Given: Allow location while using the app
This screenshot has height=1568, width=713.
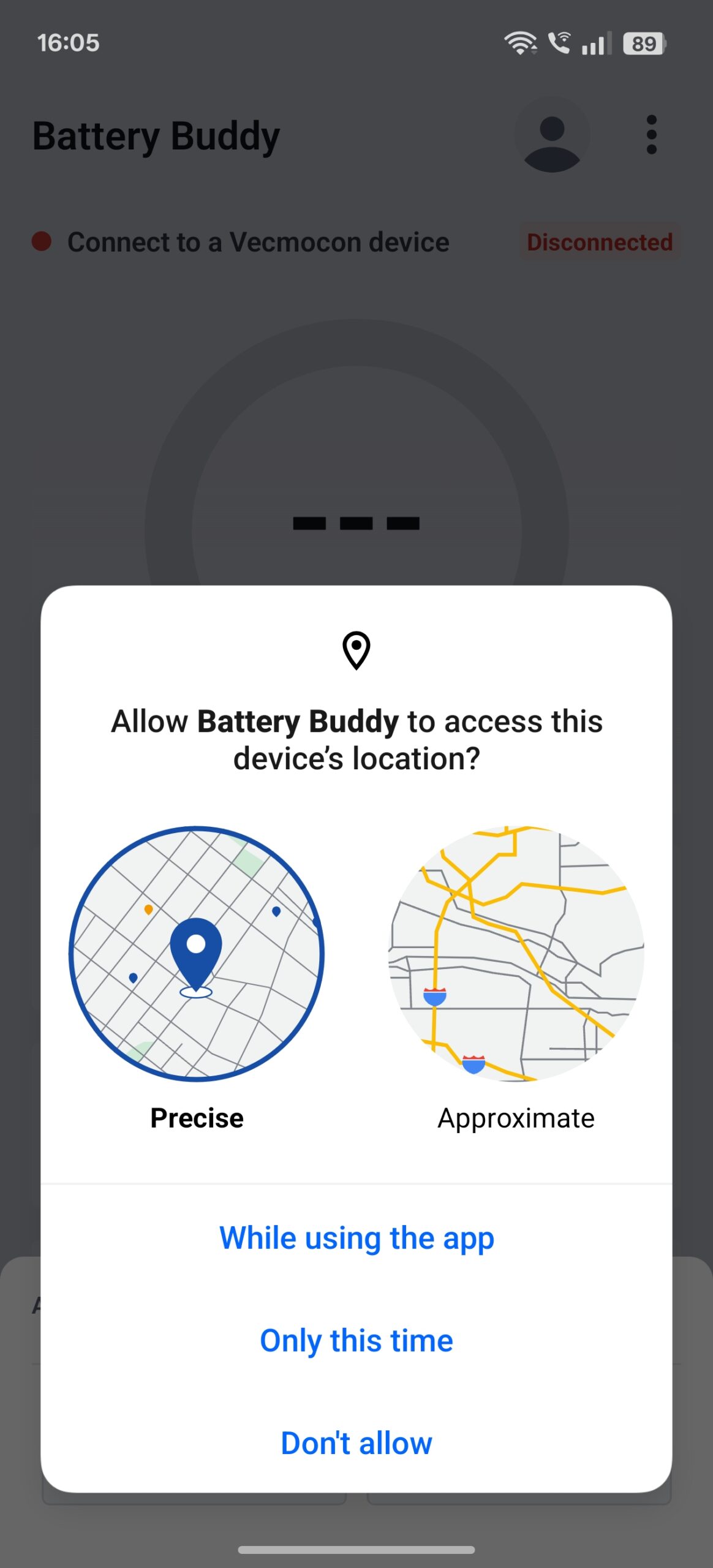Looking at the screenshot, I should click(x=356, y=1238).
